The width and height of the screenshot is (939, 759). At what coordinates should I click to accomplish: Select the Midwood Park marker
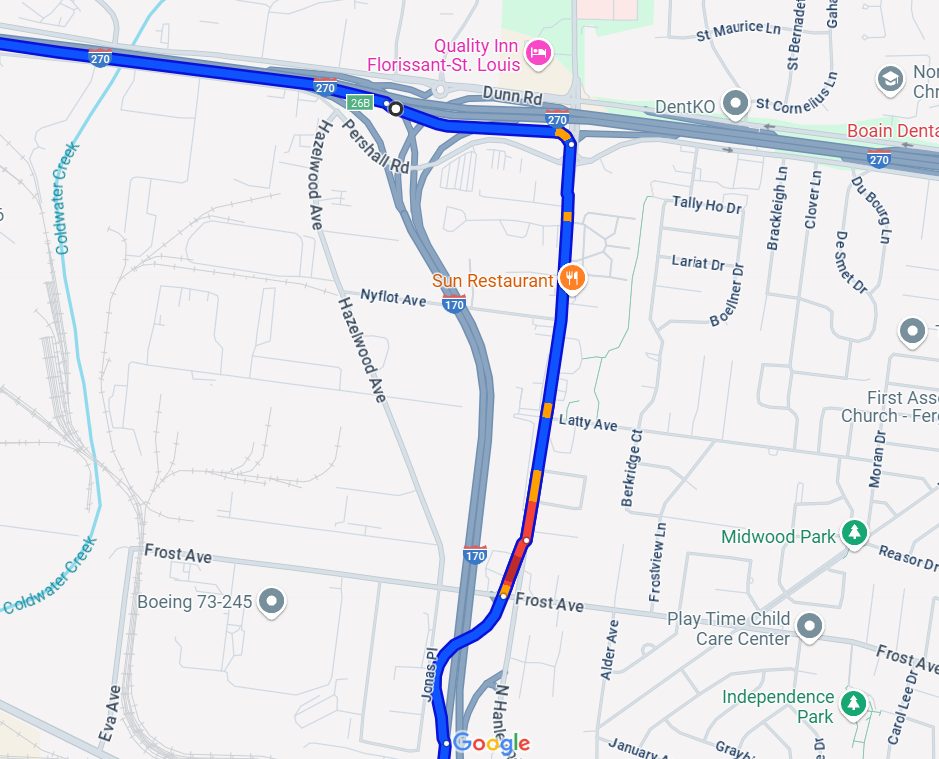pos(853,534)
